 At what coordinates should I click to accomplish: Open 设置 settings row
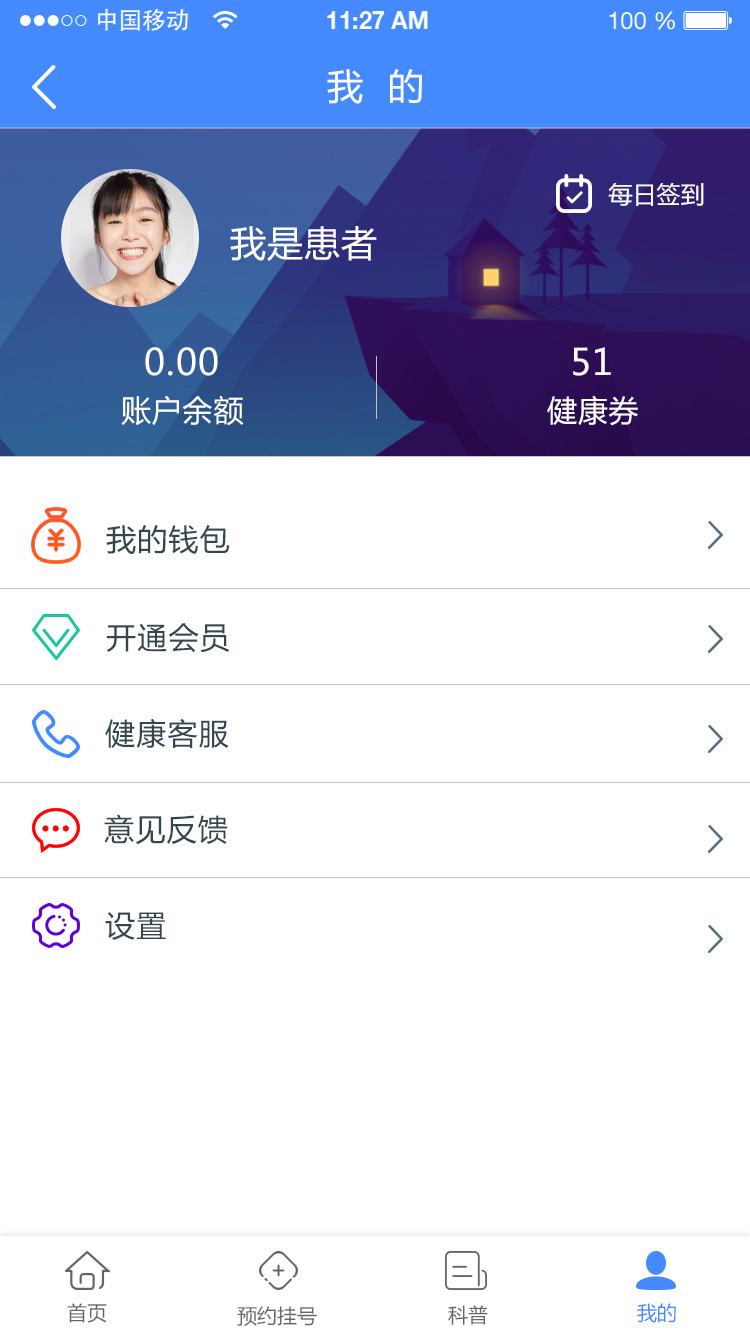(x=375, y=927)
